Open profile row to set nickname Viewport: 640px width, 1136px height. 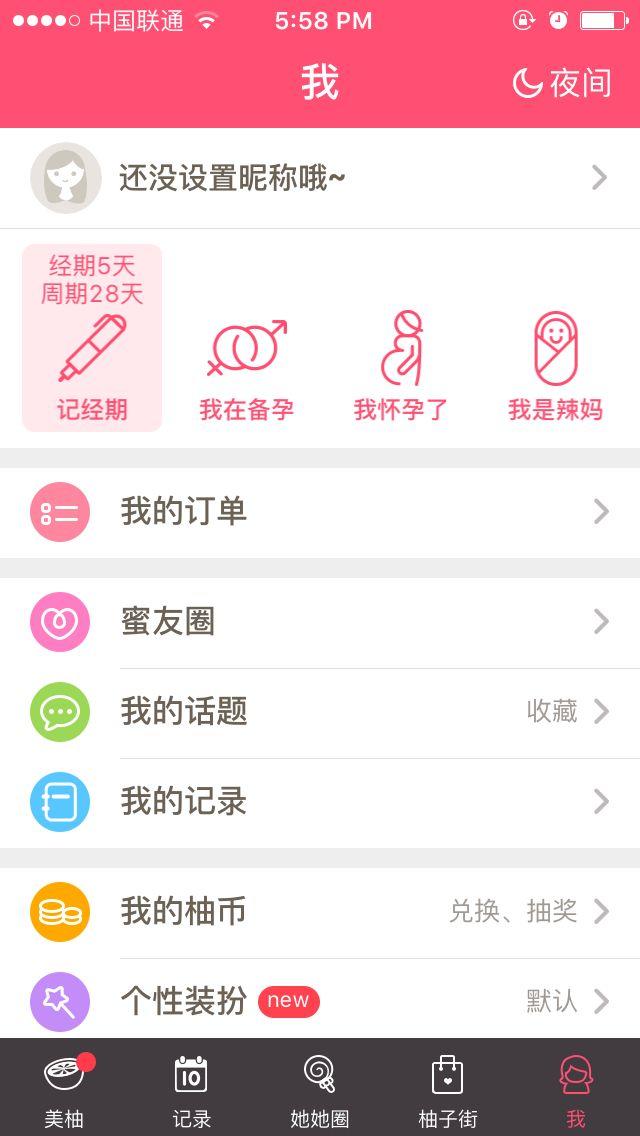[320, 178]
